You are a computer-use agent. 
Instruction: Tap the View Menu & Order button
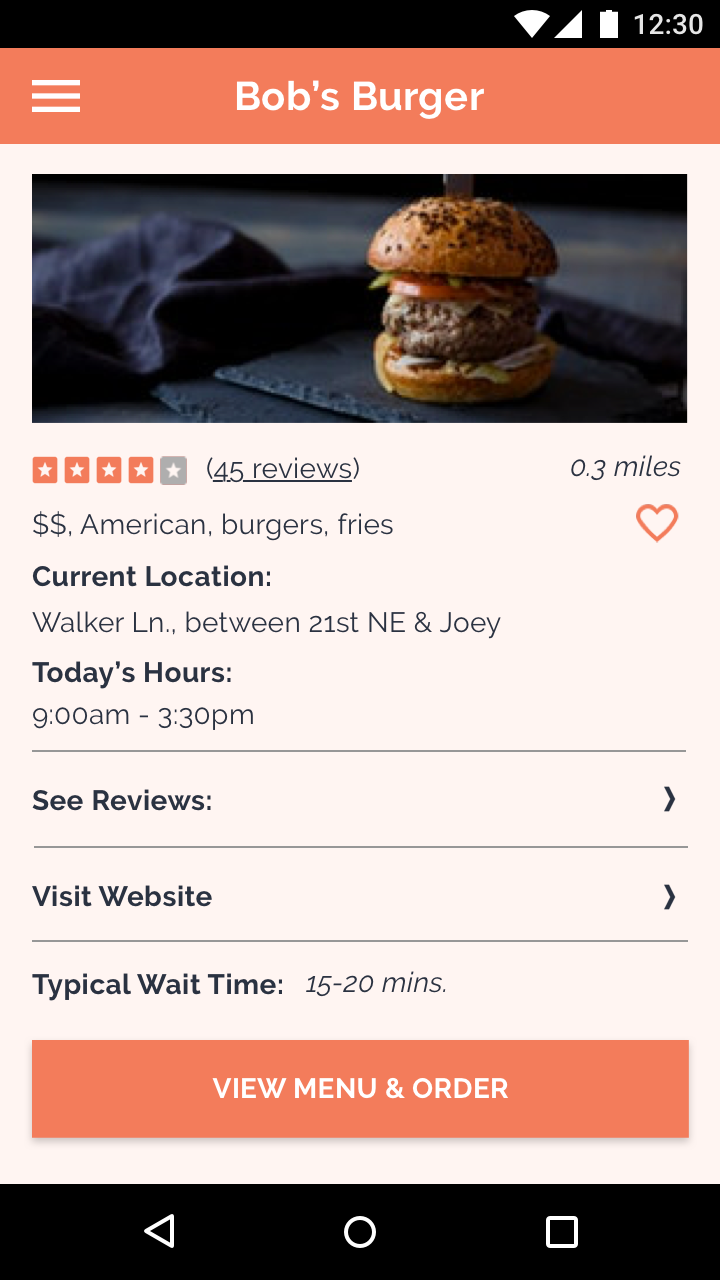click(x=360, y=1088)
